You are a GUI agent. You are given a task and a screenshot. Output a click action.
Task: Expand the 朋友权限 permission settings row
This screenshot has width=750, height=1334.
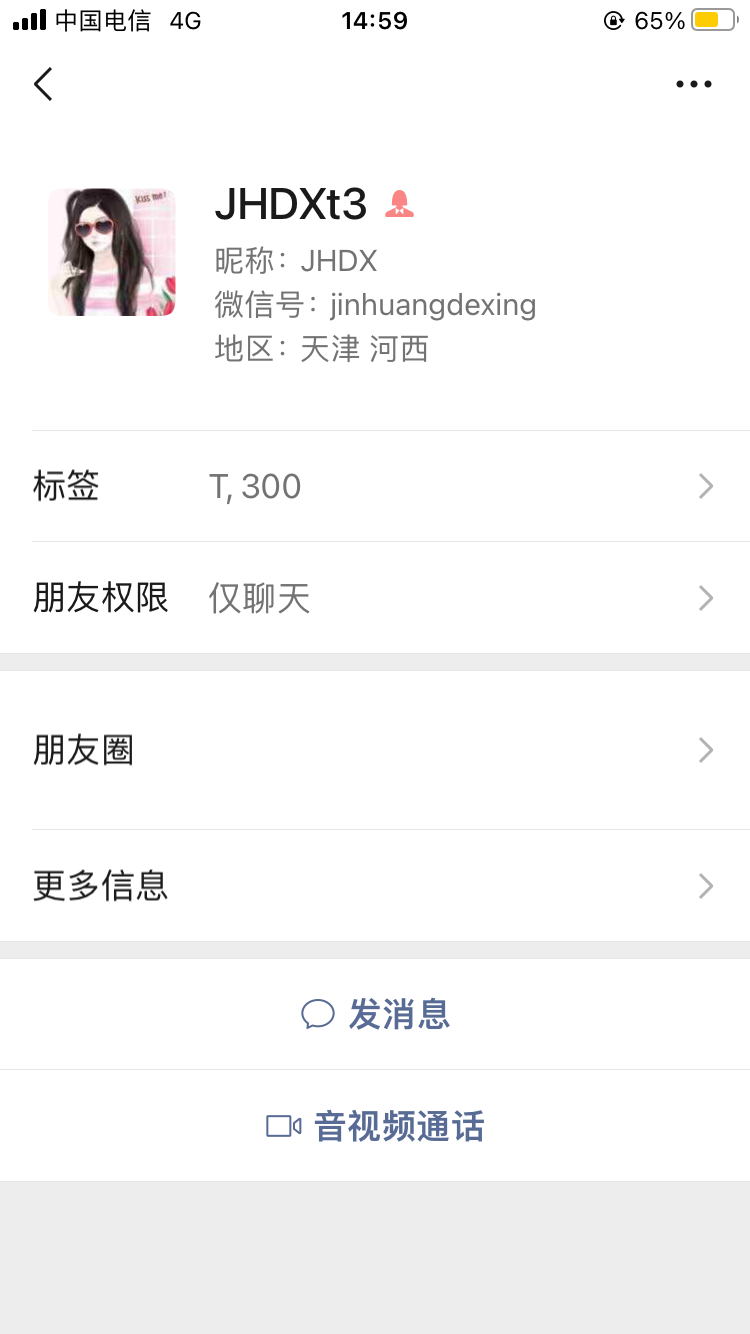(375, 597)
